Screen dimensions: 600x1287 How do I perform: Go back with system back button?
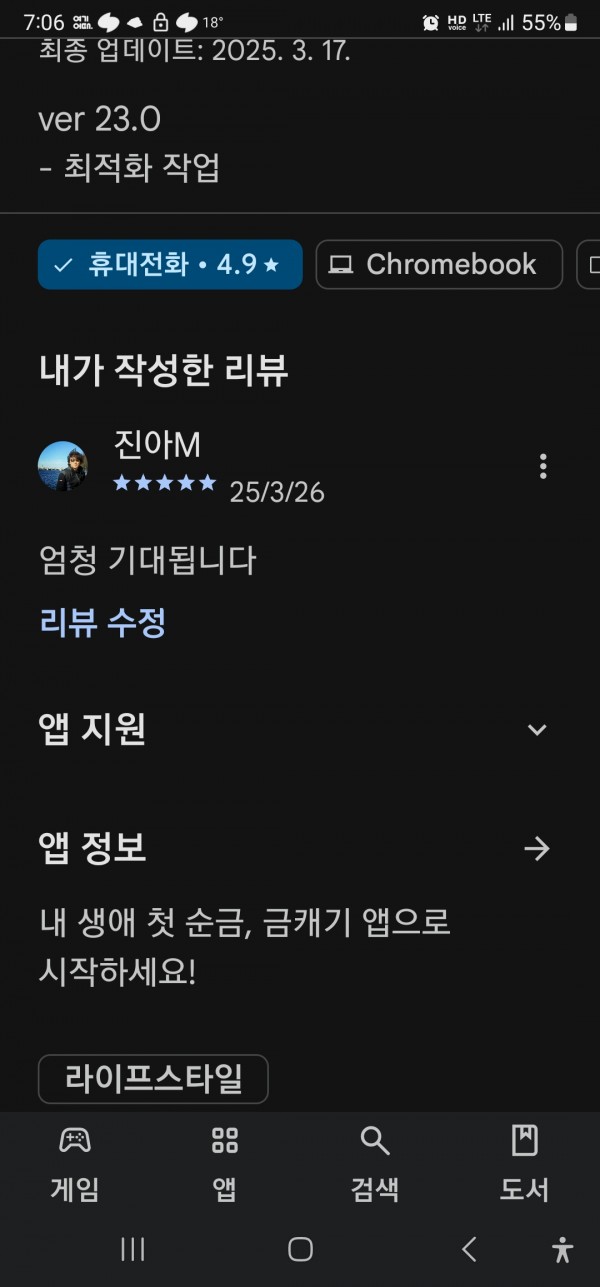coord(469,1249)
